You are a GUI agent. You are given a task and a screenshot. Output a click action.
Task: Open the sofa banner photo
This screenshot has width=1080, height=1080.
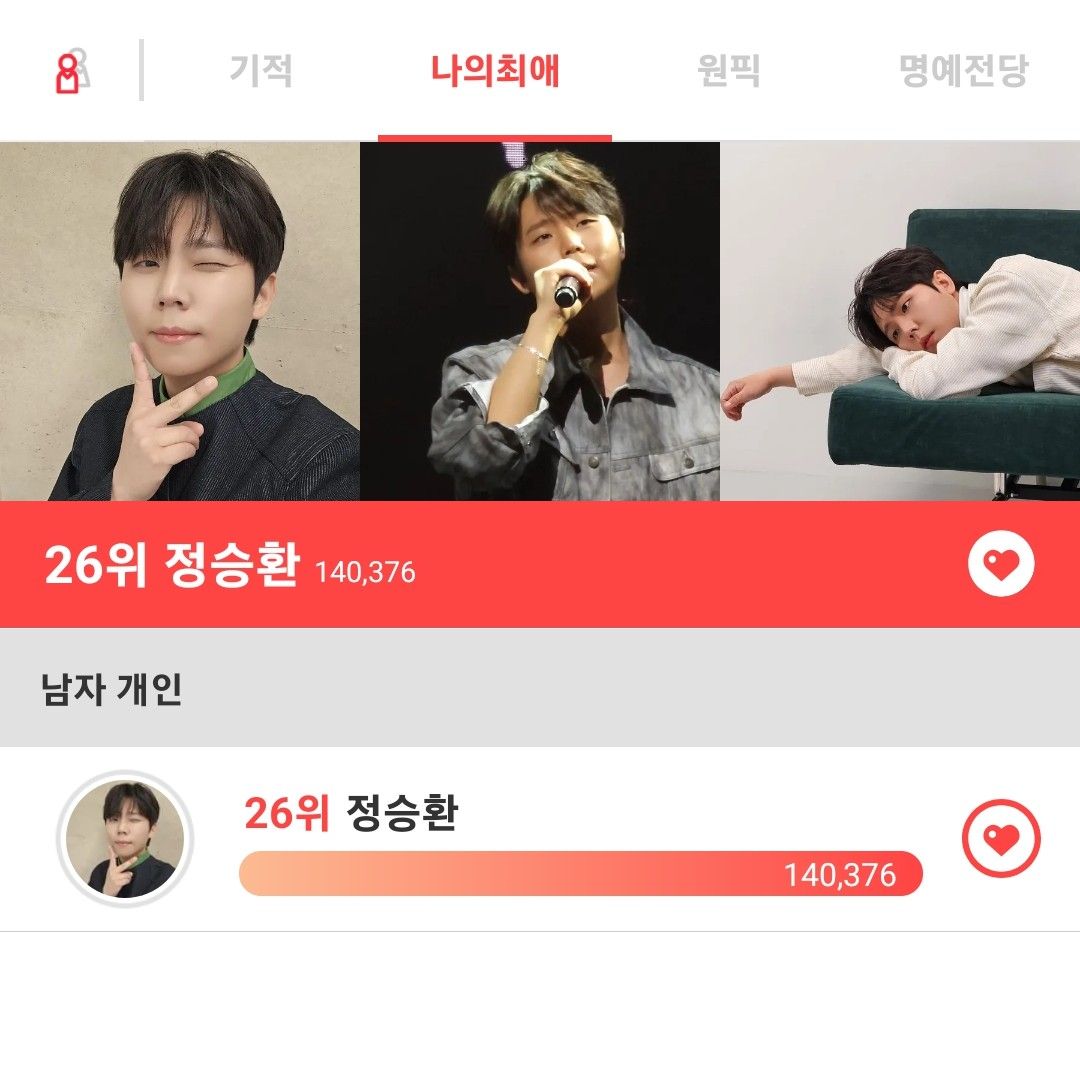click(x=900, y=321)
